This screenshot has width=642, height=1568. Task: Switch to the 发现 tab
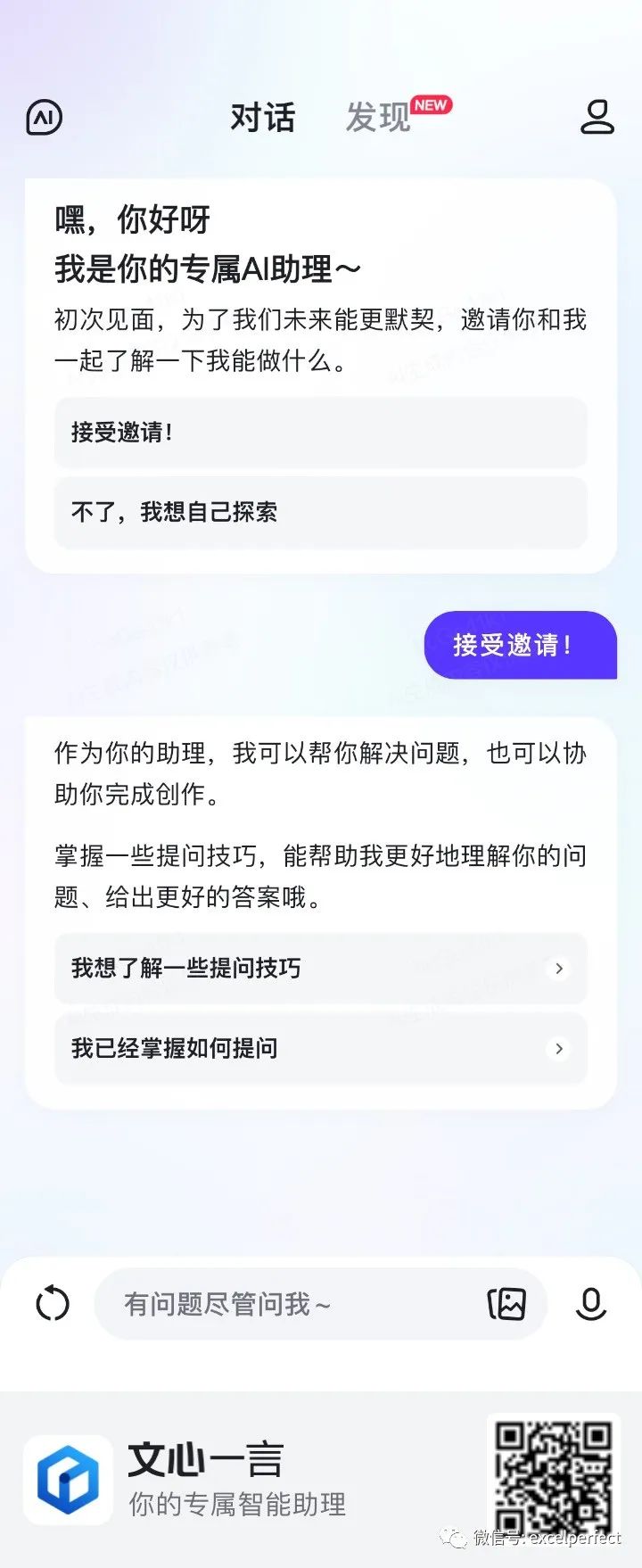[379, 118]
